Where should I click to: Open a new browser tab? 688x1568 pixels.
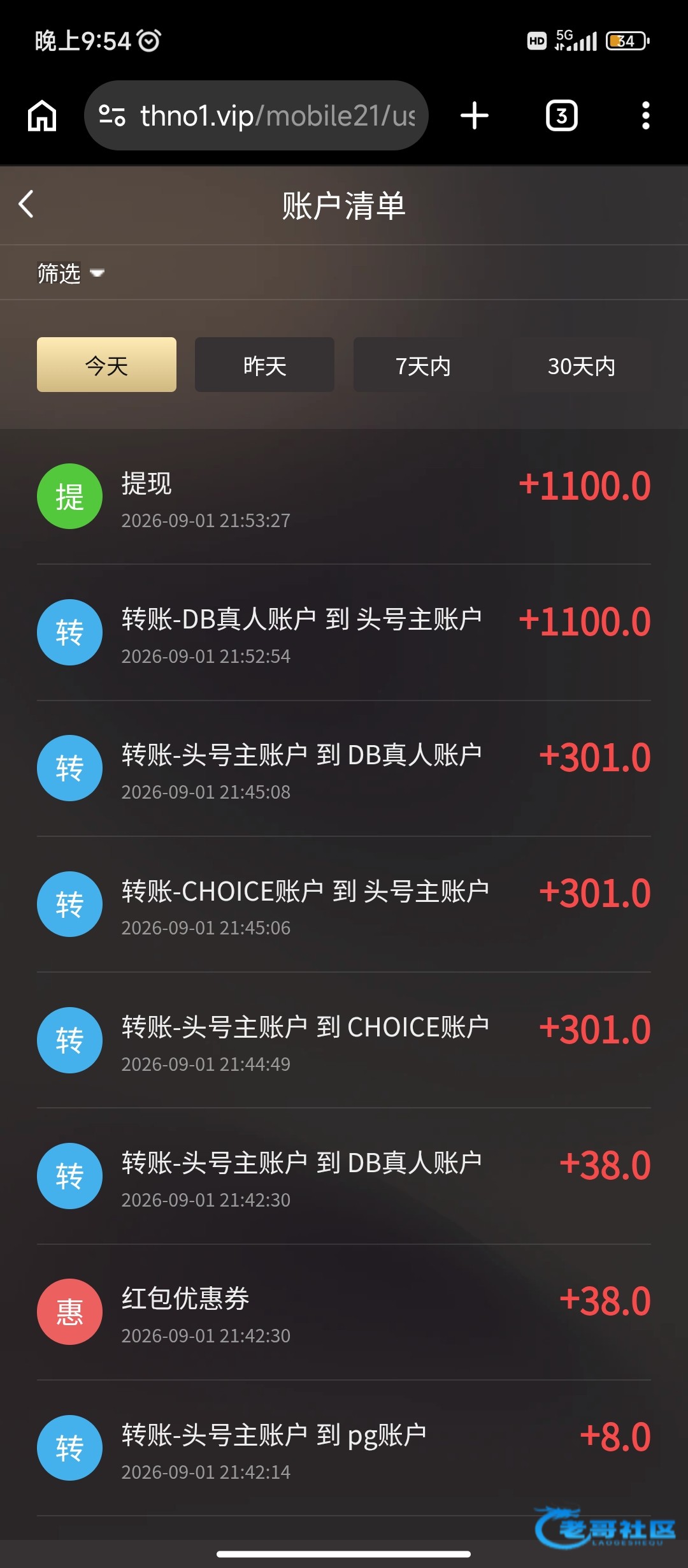tap(475, 116)
